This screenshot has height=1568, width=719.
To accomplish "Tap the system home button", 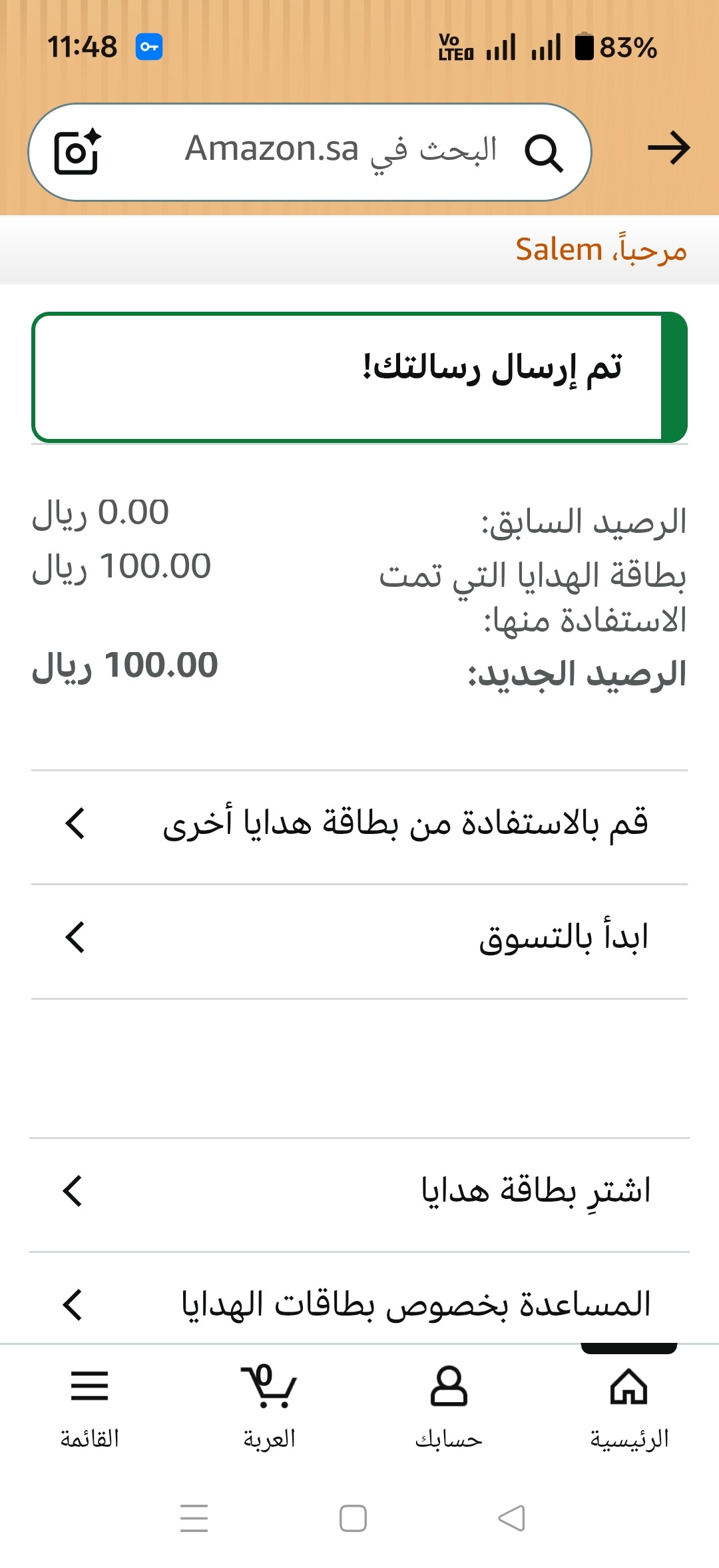I will (x=353, y=1519).
